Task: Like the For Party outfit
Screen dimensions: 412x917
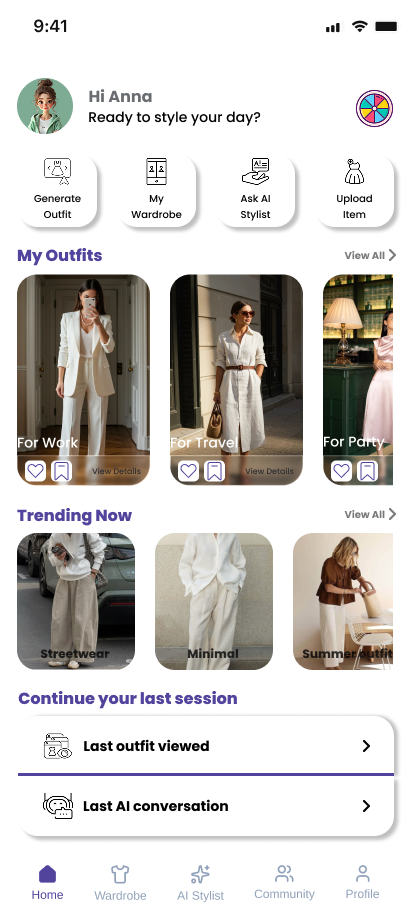Action: [x=341, y=471]
